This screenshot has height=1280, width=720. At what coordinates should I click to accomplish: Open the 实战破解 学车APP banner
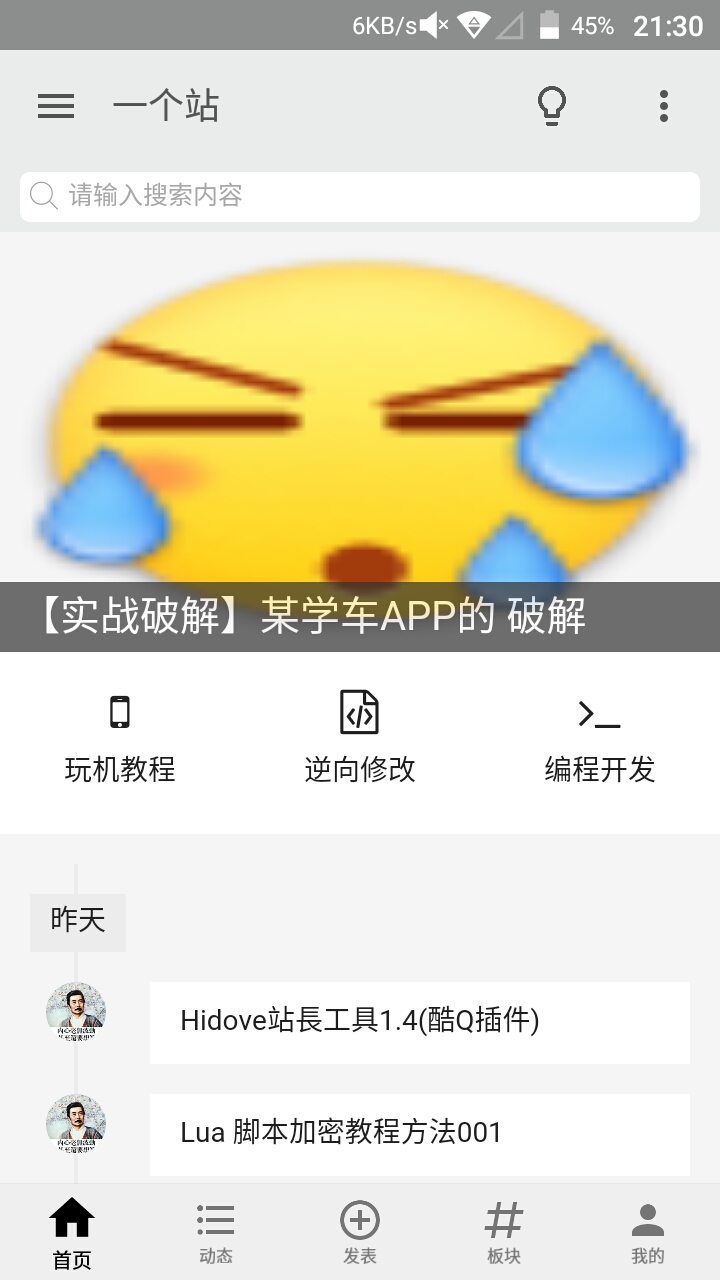(x=360, y=440)
